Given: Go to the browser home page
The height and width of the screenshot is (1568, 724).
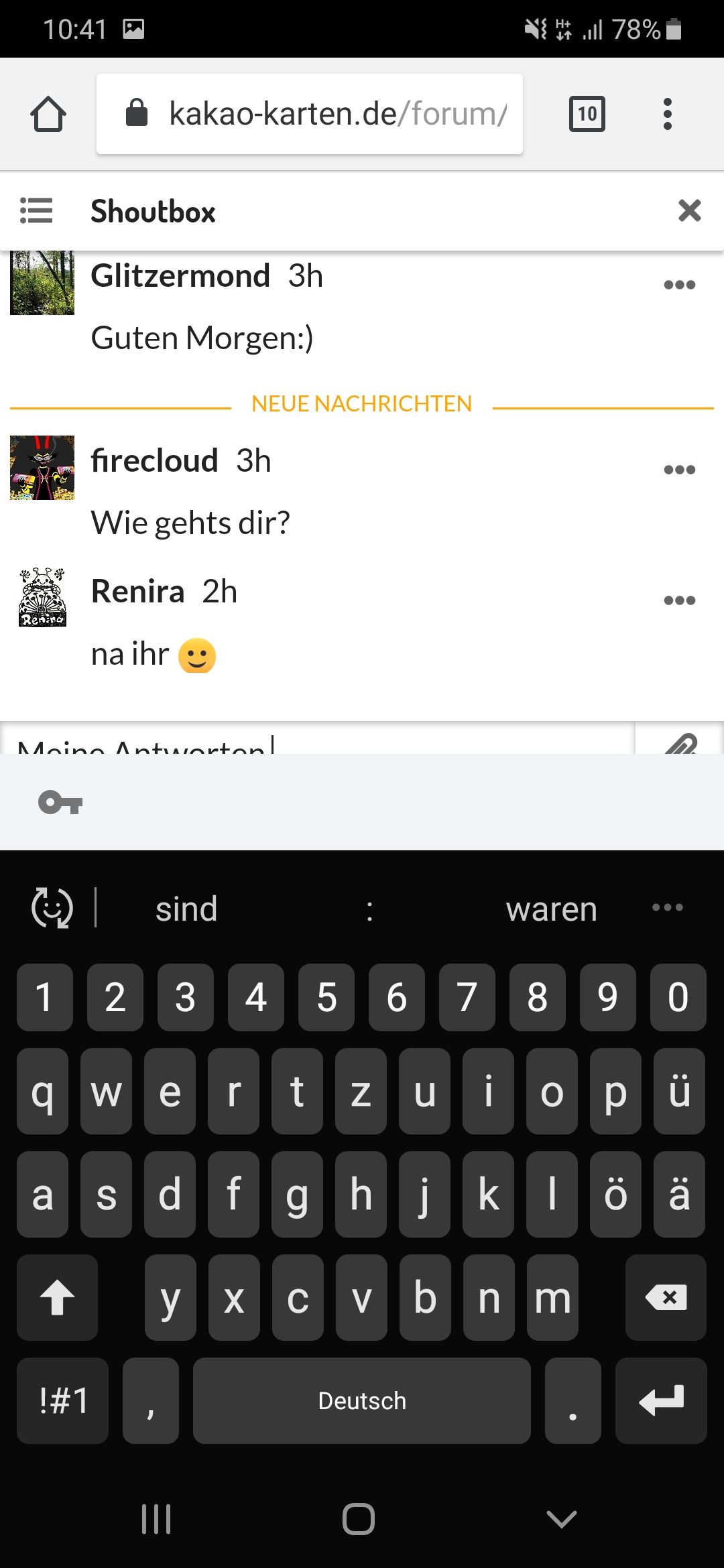Looking at the screenshot, I should 48,114.
